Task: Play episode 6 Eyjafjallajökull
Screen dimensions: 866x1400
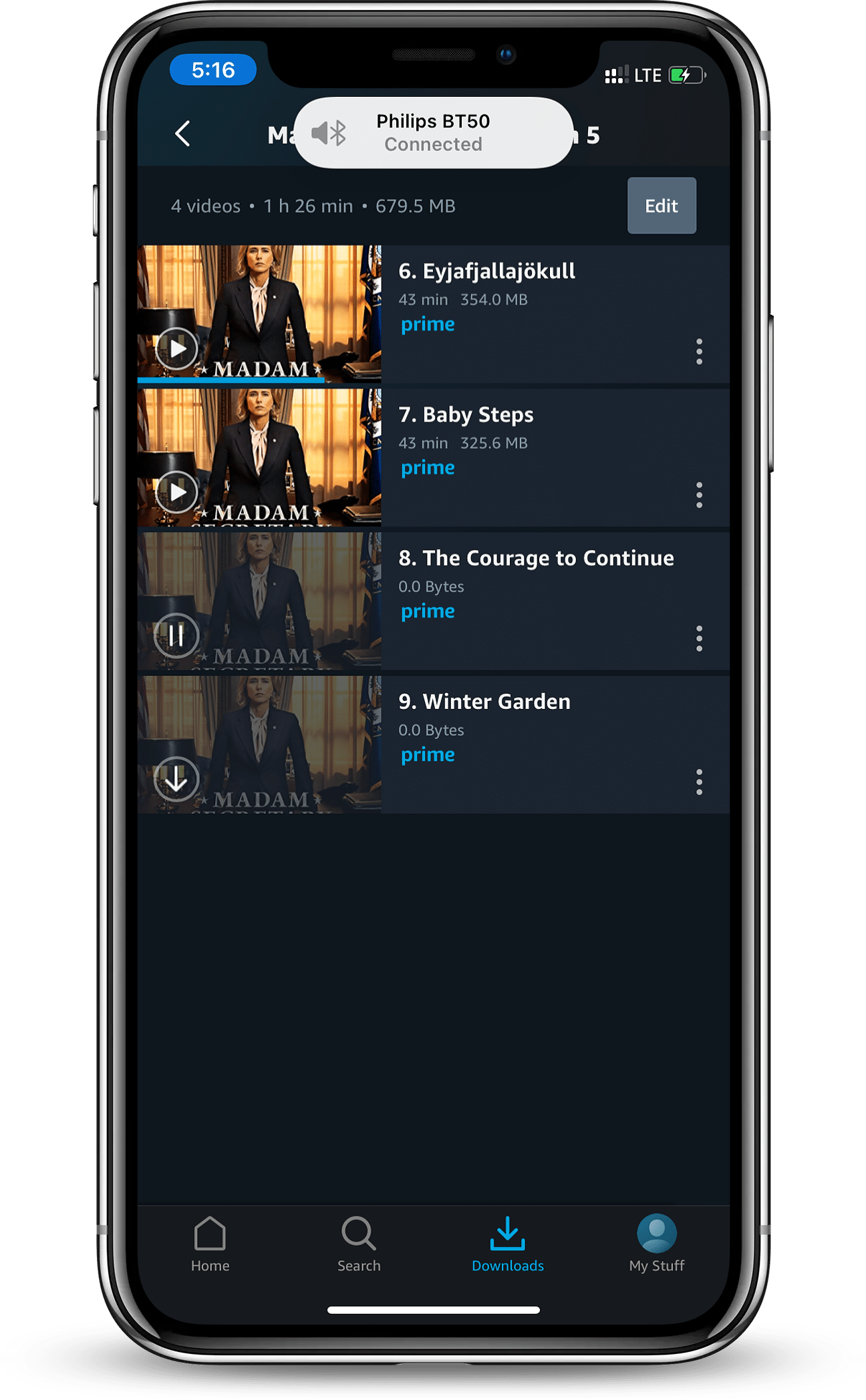Action: point(176,349)
